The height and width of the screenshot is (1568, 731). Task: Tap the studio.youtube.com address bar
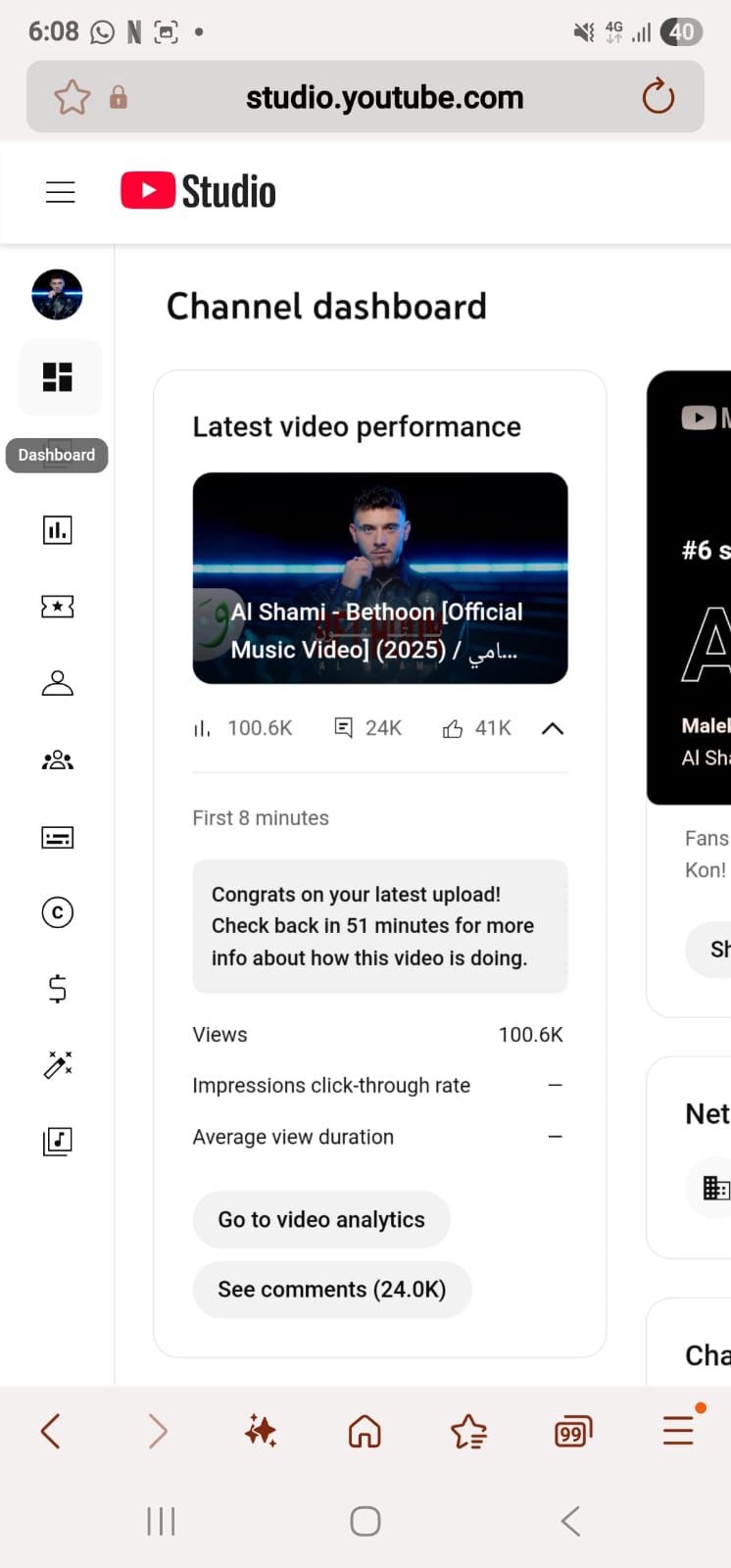[384, 97]
